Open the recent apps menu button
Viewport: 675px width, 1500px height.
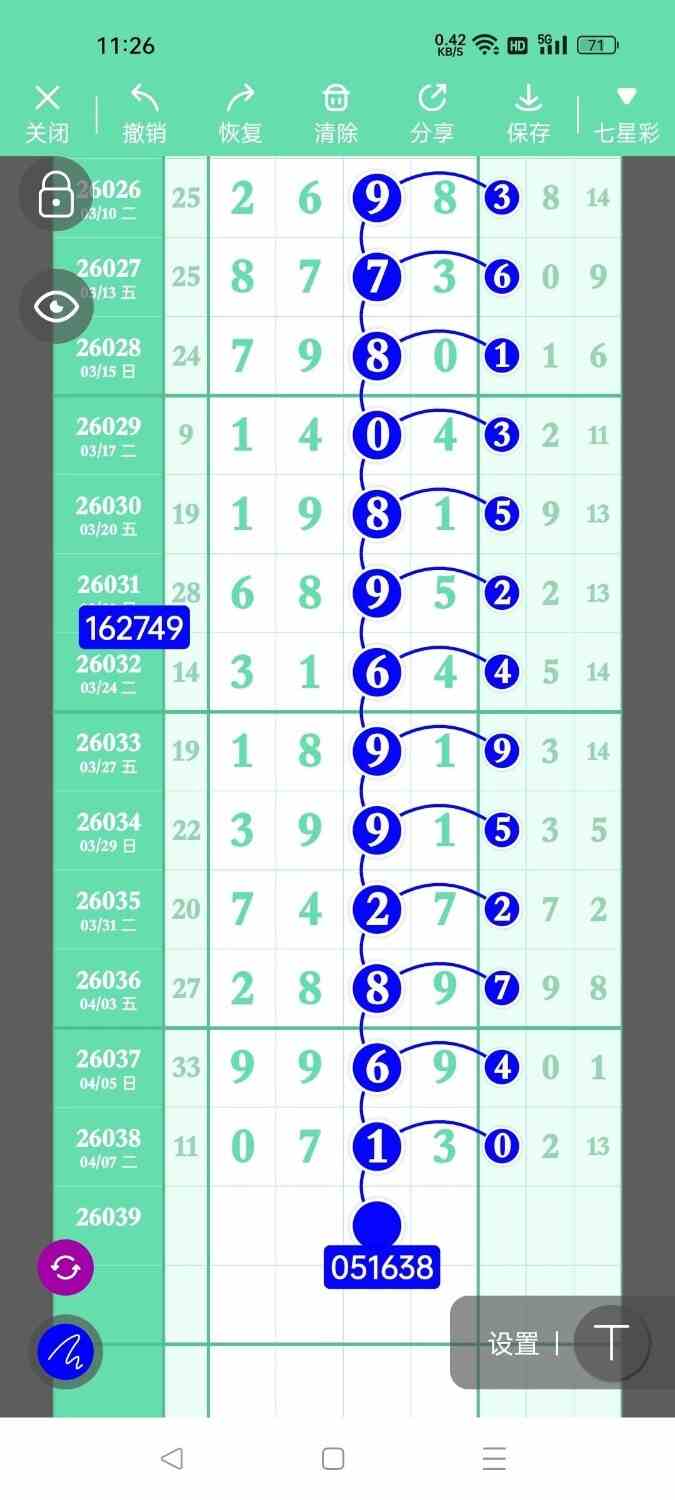tap(494, 1459)
